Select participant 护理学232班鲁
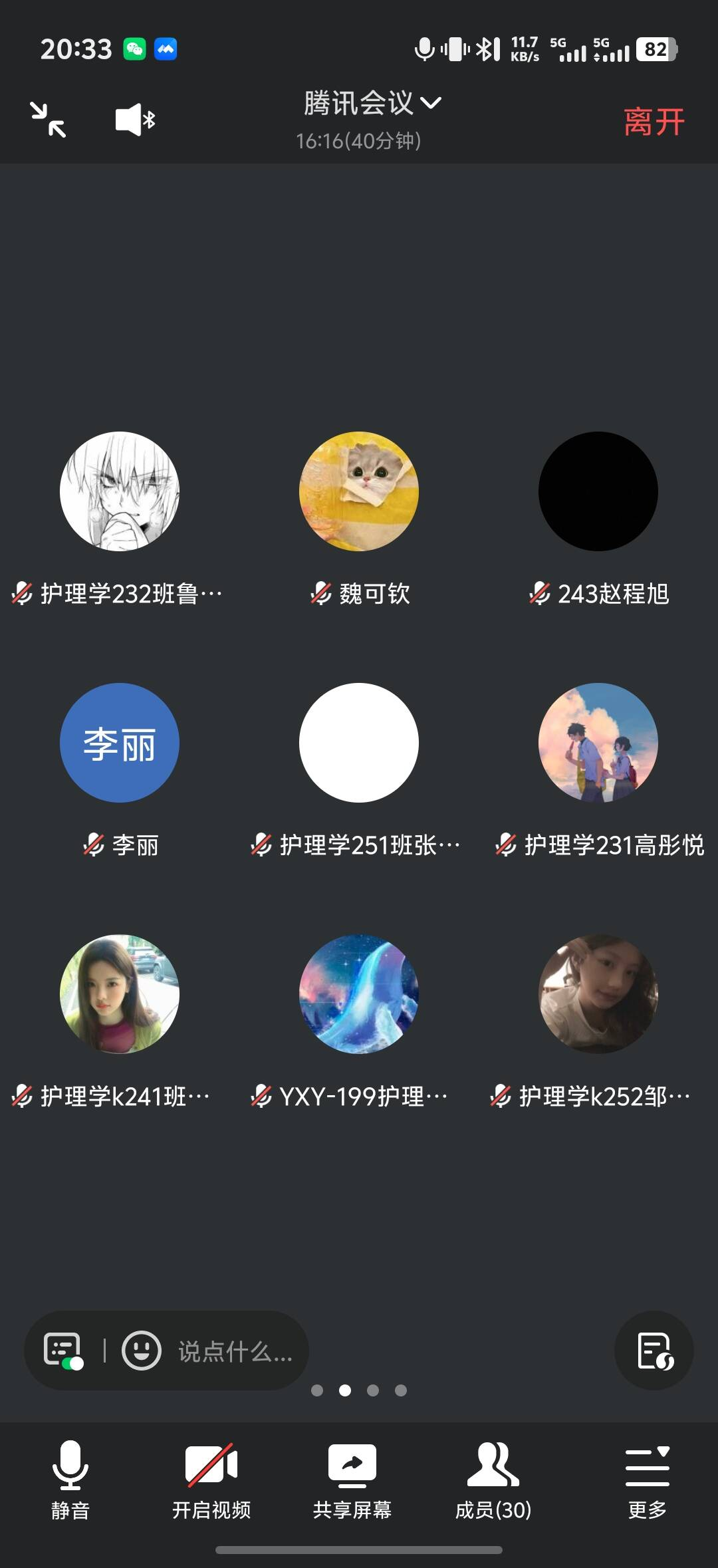 (x=120, y=492)
